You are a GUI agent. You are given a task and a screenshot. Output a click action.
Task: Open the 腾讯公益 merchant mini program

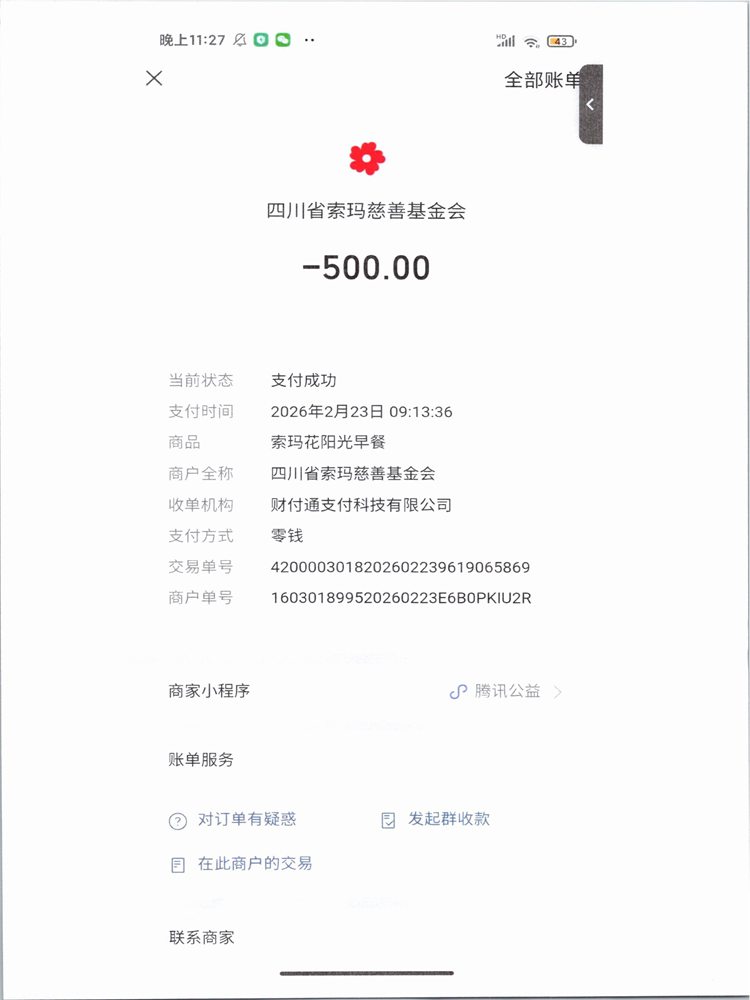(x=507, y=691)
